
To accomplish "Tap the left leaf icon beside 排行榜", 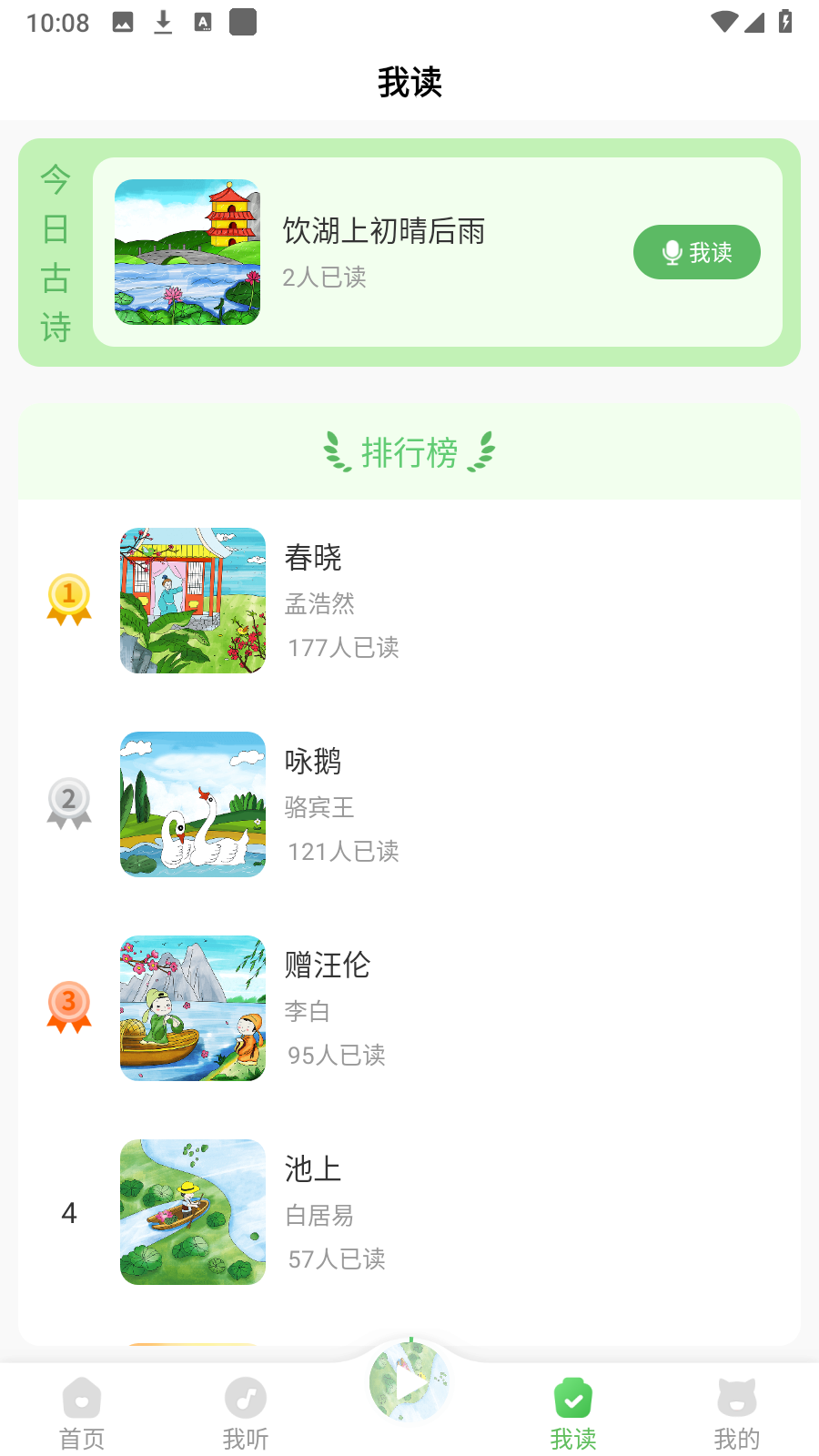I will [x=337, y=452].
